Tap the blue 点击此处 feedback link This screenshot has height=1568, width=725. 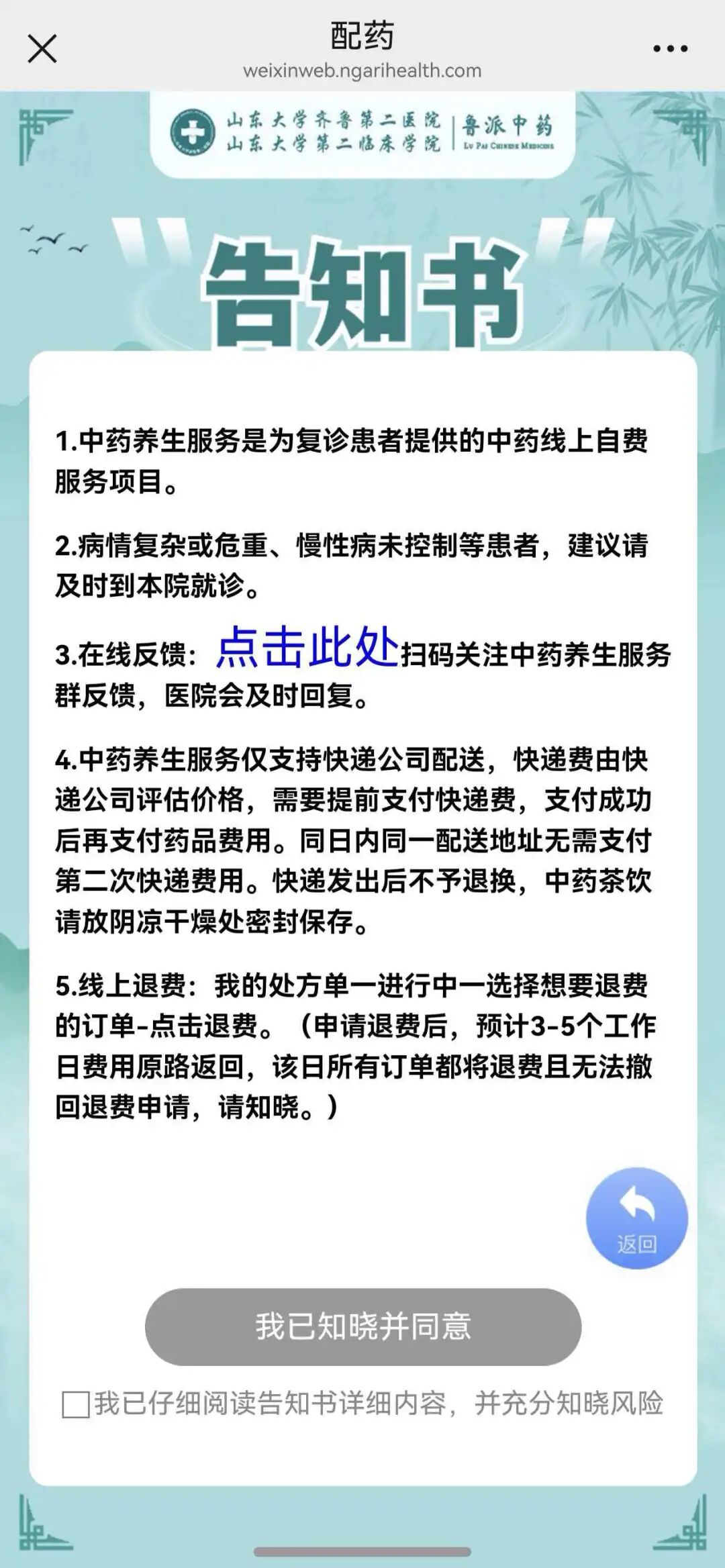tap(307, 647)
